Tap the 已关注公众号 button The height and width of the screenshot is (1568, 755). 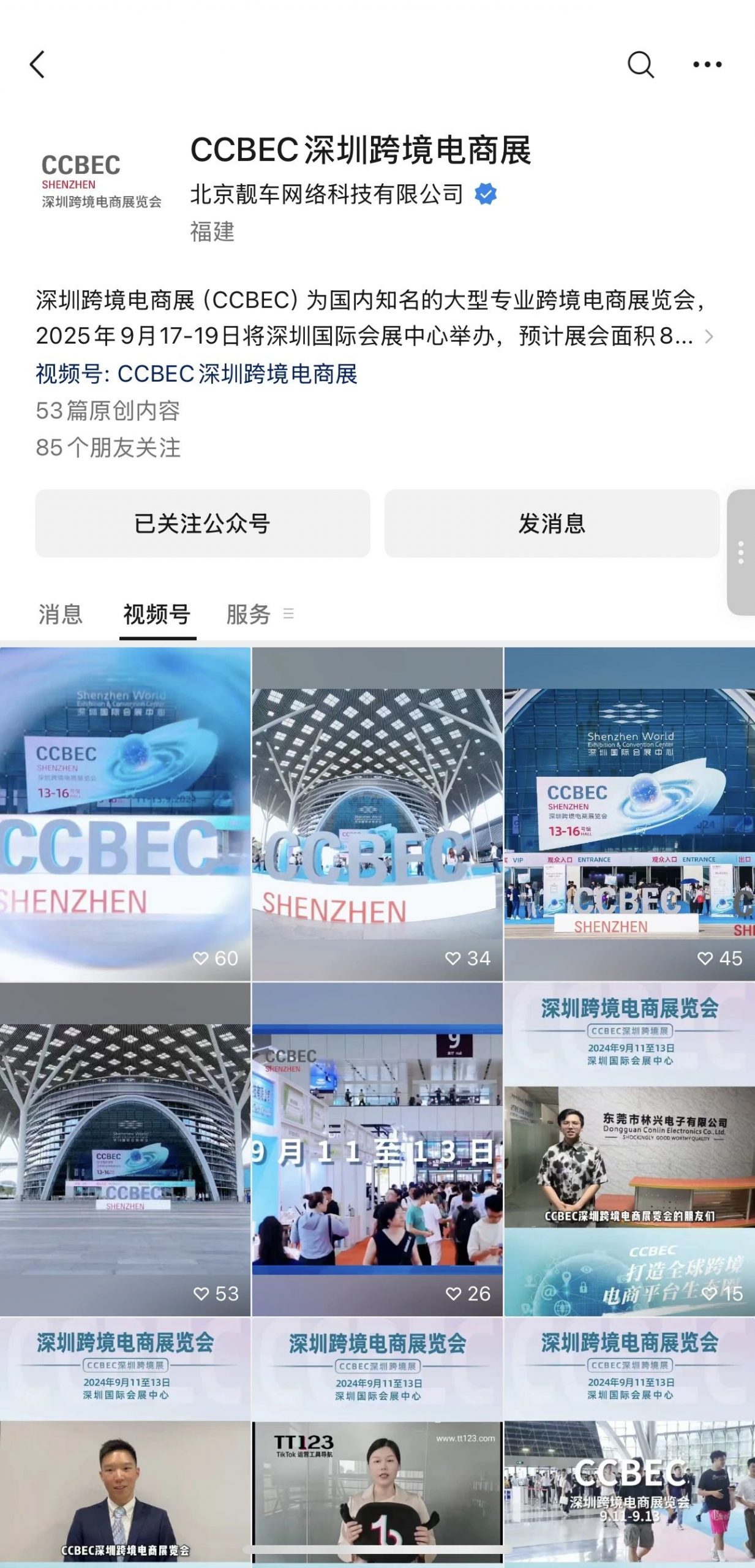[x=203, y=524]
